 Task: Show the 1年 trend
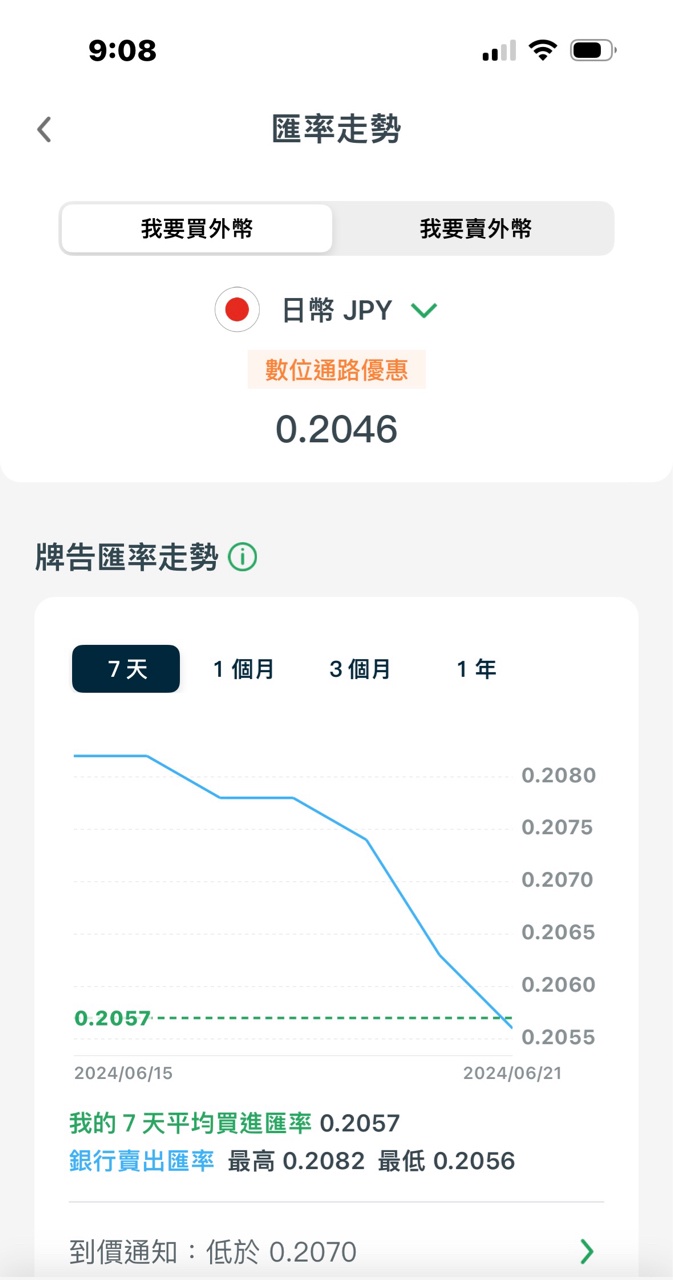coord(476,669)
